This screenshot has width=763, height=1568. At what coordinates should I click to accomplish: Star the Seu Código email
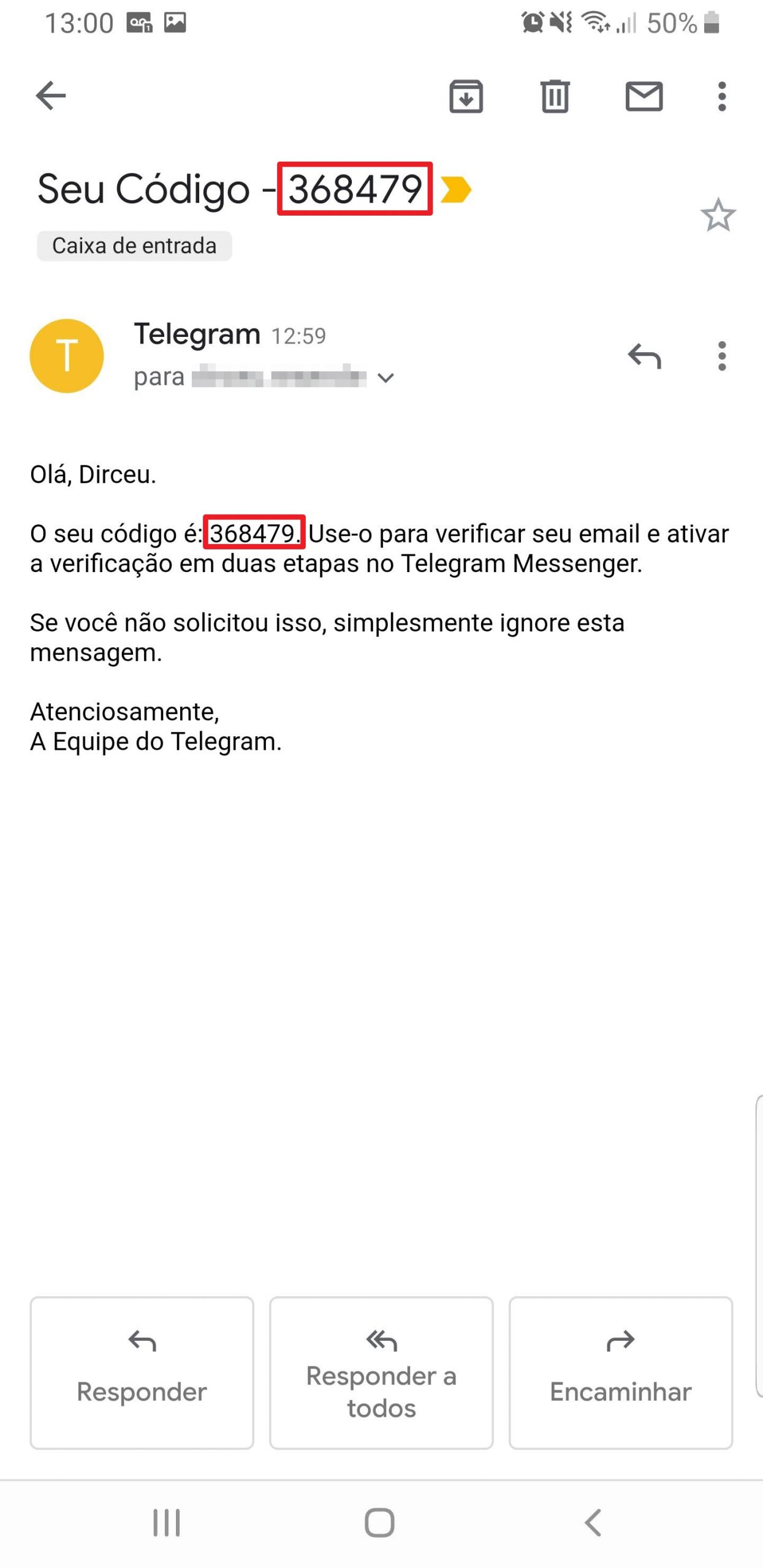coord(718,215)
